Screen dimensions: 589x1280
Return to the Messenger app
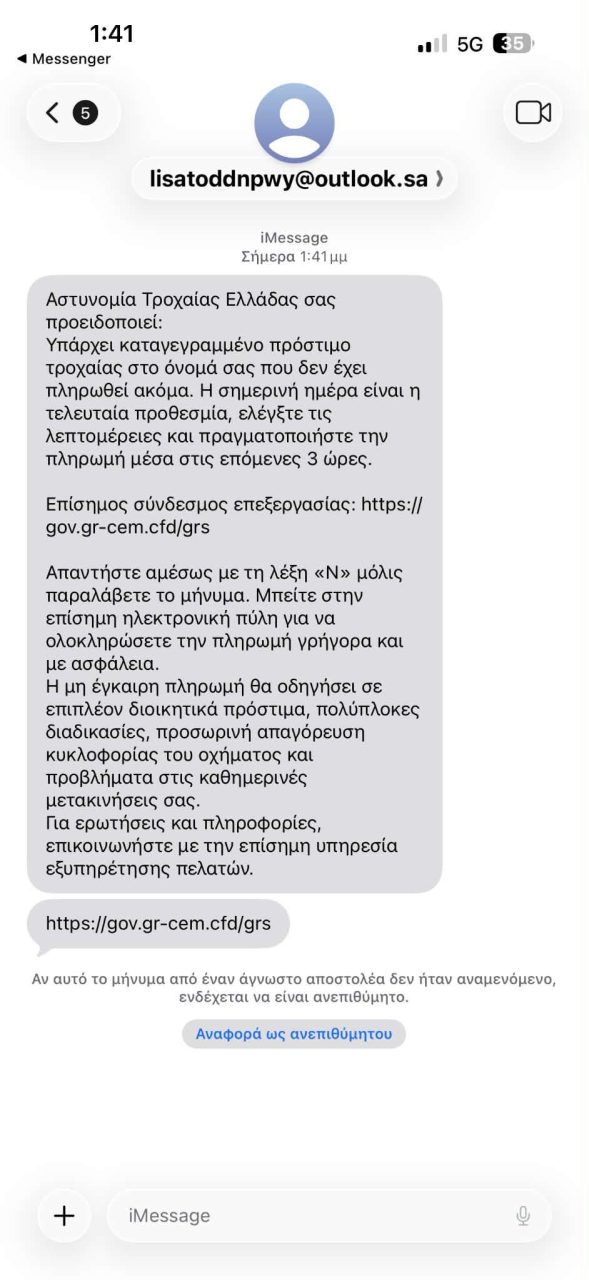point(64,59)
